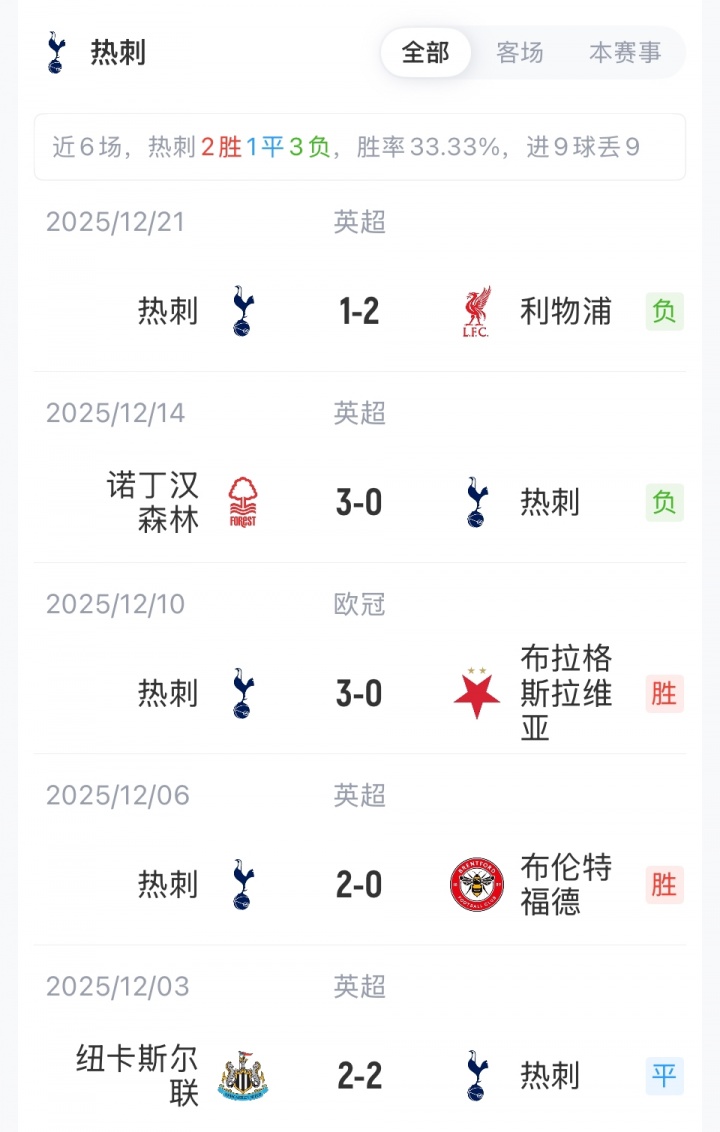
Task: View the 纽卡斯尔联 vs 热刺 2-2 match
Action: click(359, 1076)
